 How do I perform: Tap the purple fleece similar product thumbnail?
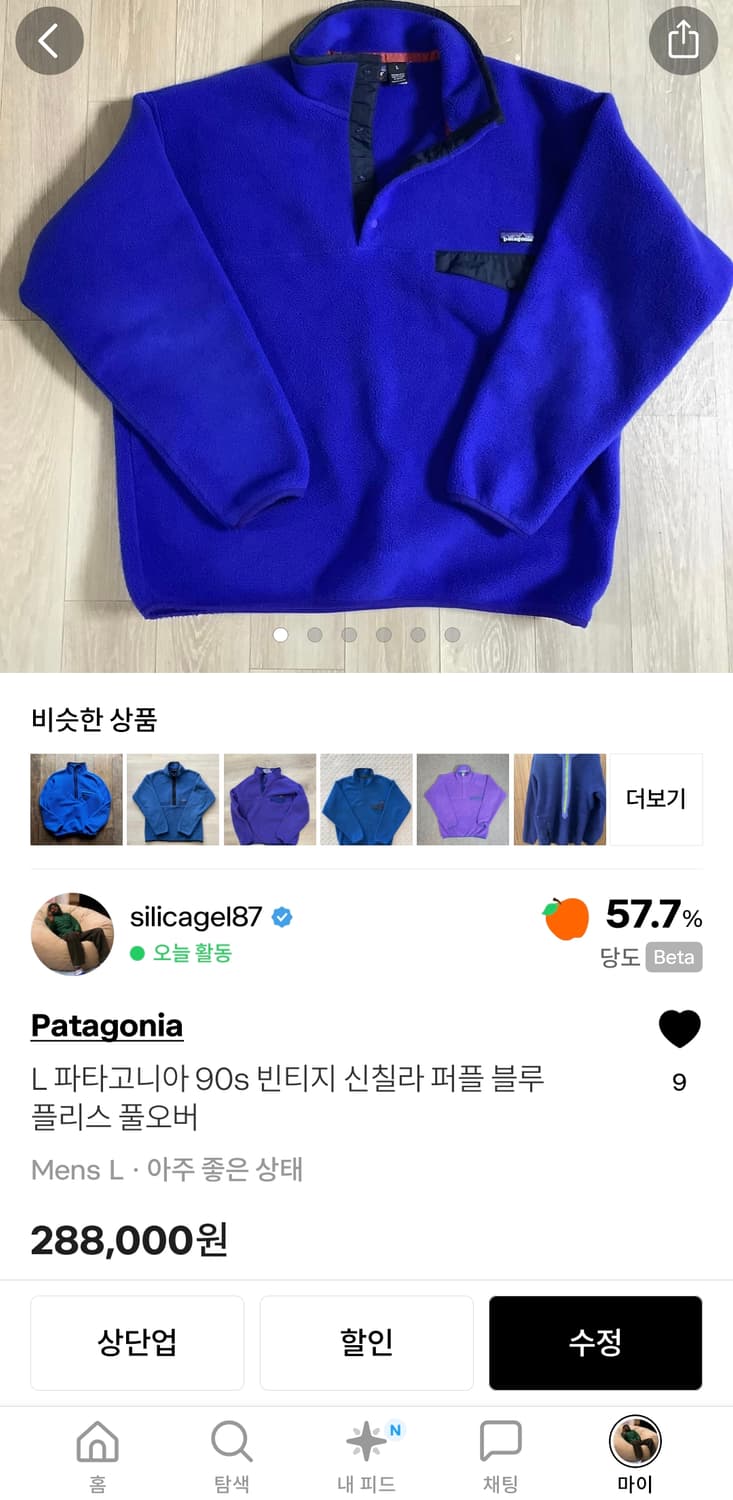[269, 799]
